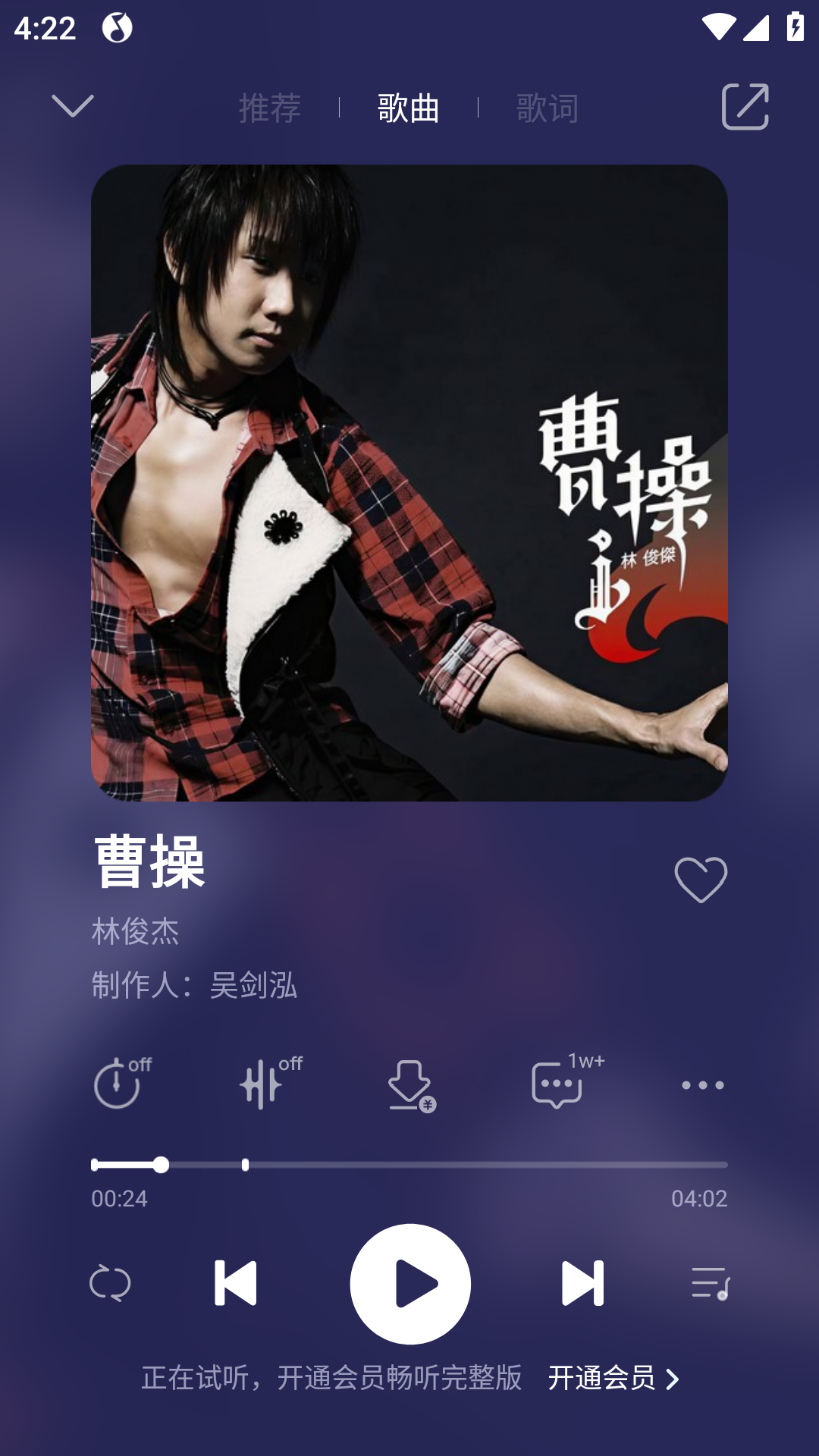The image size is (819, 1456).
Task: Skip to the next track
Action: click(582, 1283)
